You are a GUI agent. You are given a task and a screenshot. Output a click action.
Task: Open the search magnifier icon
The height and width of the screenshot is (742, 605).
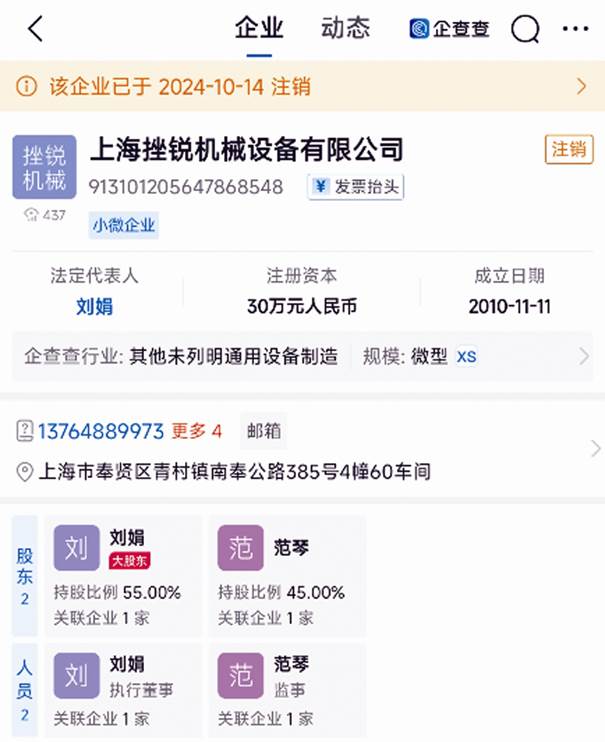coord(525,29)
